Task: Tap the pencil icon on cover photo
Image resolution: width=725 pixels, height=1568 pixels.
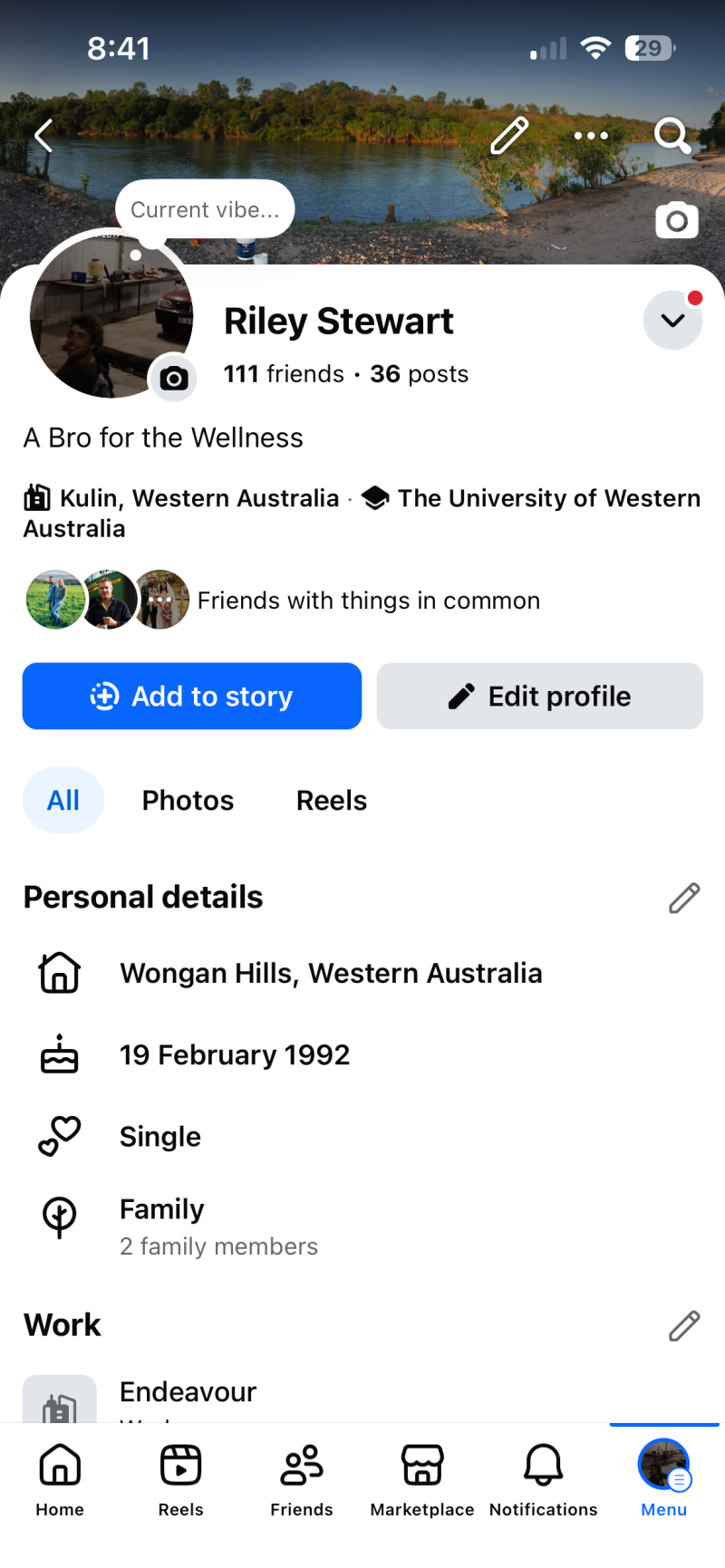Action: click(509, 136)
